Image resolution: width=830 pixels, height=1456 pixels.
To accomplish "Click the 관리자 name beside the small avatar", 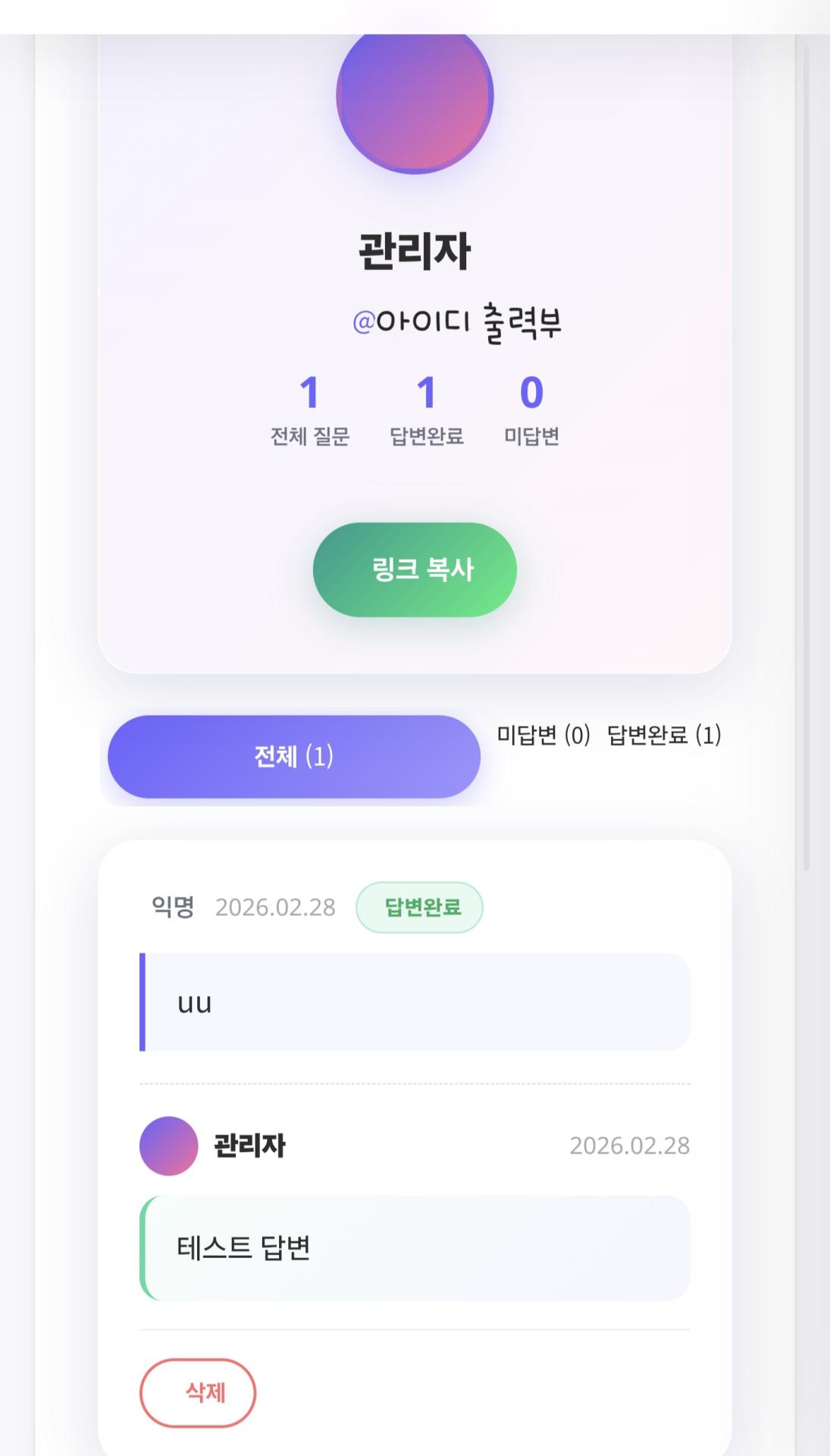I will tap(249, 1146).
